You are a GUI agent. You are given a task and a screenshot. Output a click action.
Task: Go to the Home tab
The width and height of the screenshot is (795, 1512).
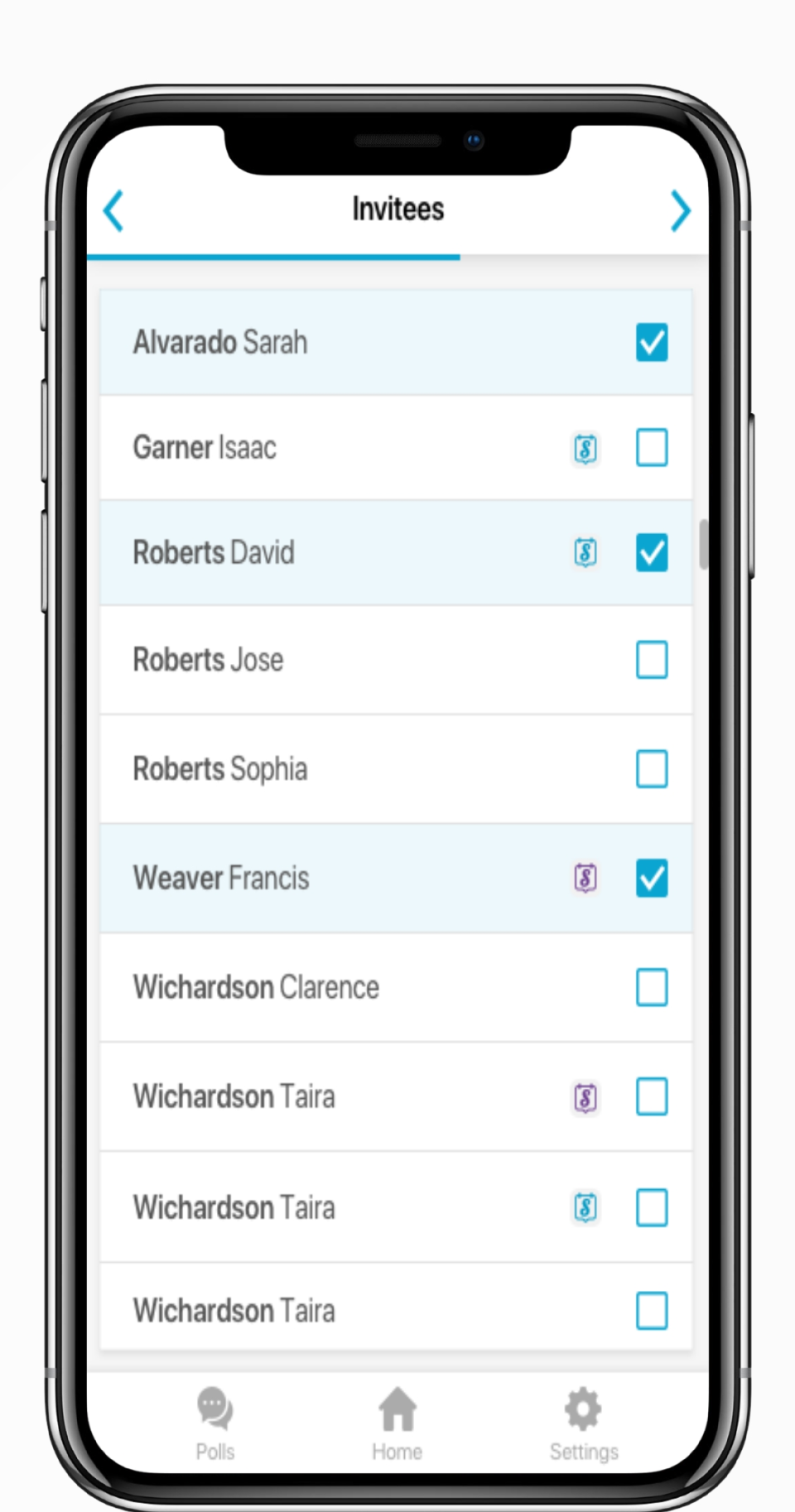397,1423
